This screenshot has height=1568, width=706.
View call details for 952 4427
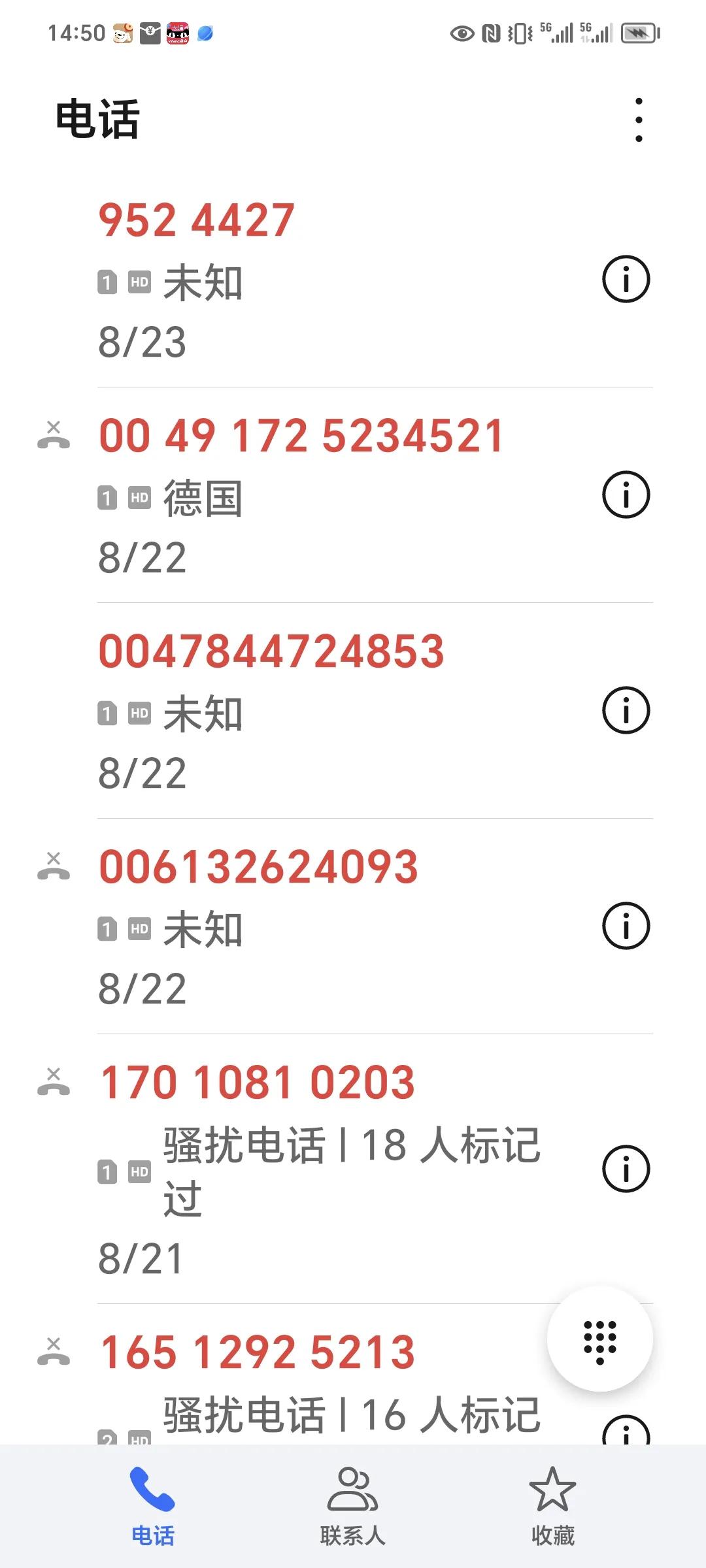coord(626,279)
